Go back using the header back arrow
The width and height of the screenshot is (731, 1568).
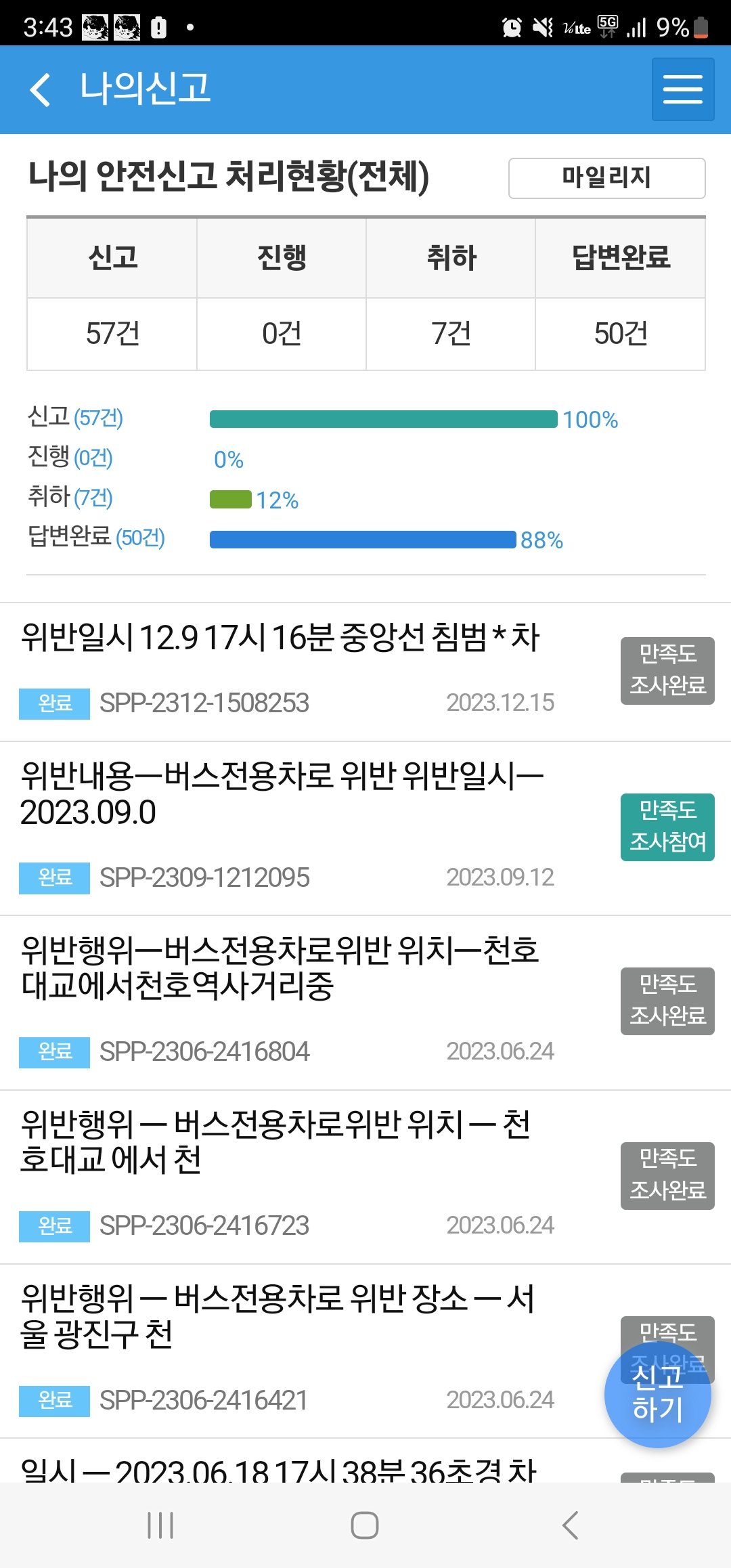(41, 89)
